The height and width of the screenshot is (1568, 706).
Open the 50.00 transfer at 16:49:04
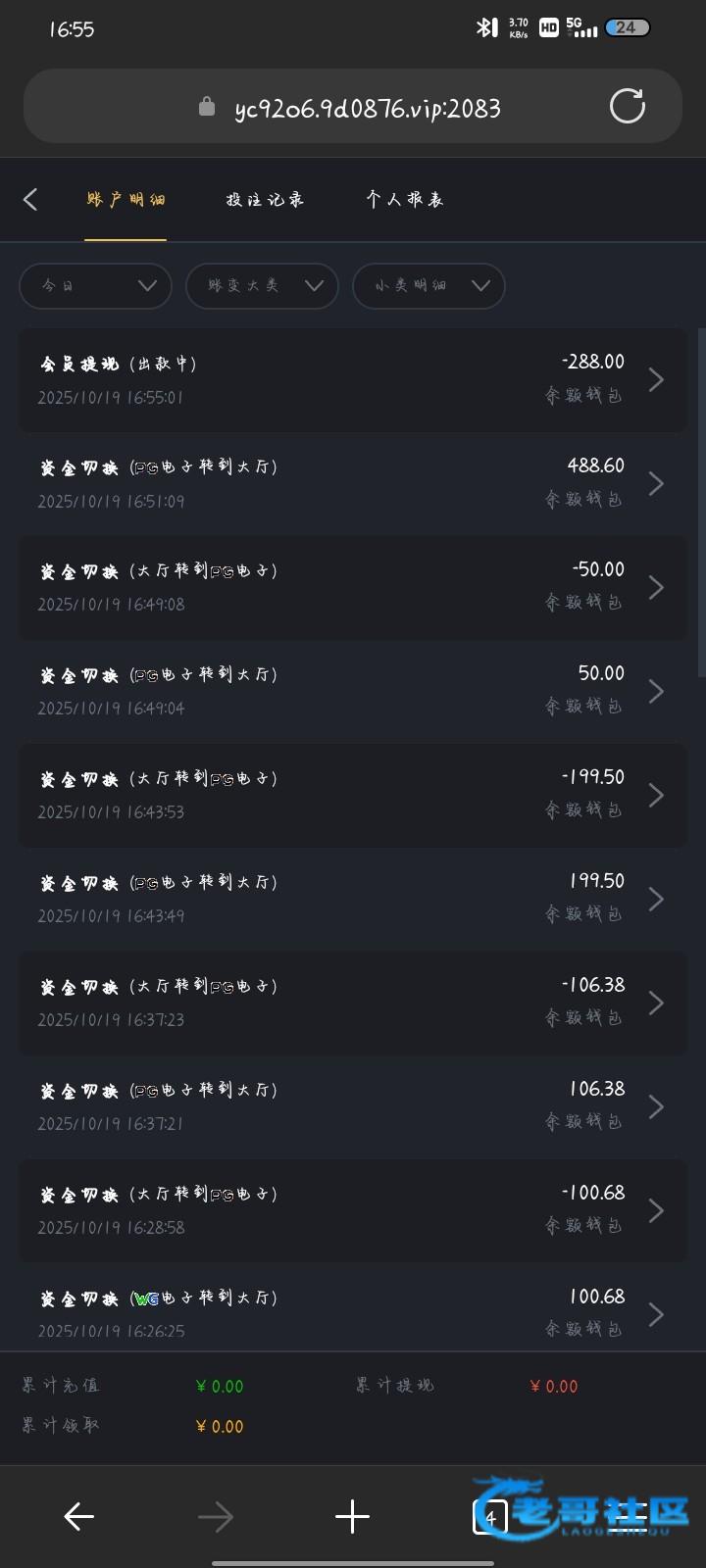[352, 692]
